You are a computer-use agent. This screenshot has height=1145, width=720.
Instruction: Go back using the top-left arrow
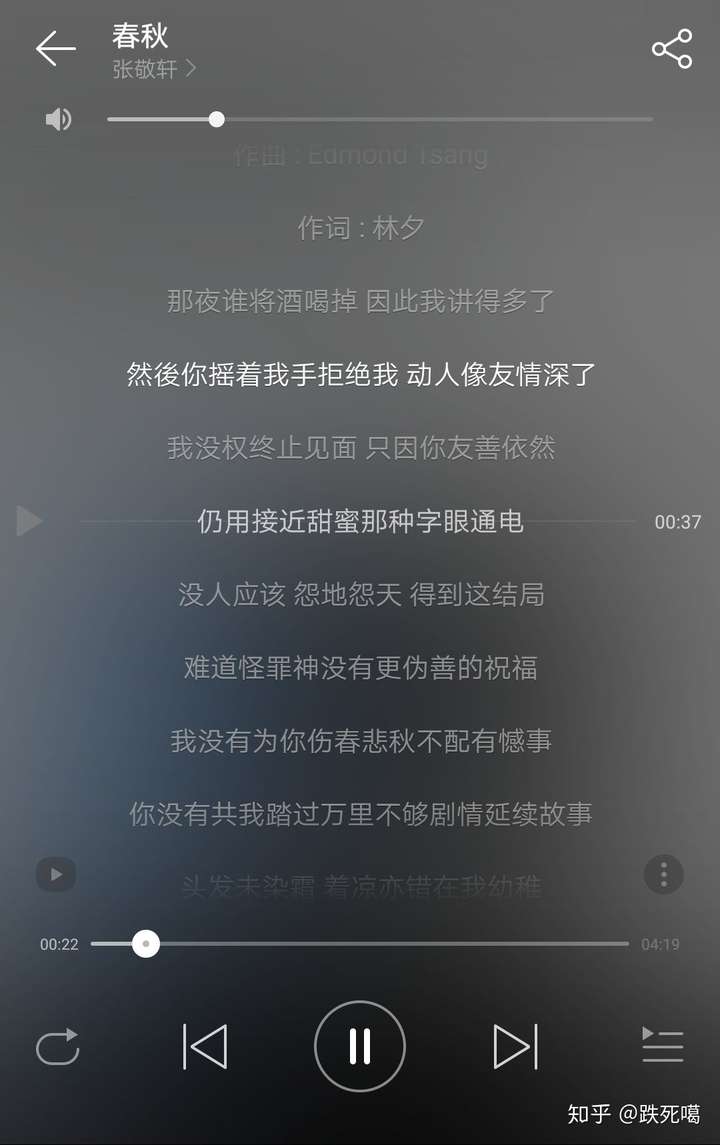pos(55,49)
